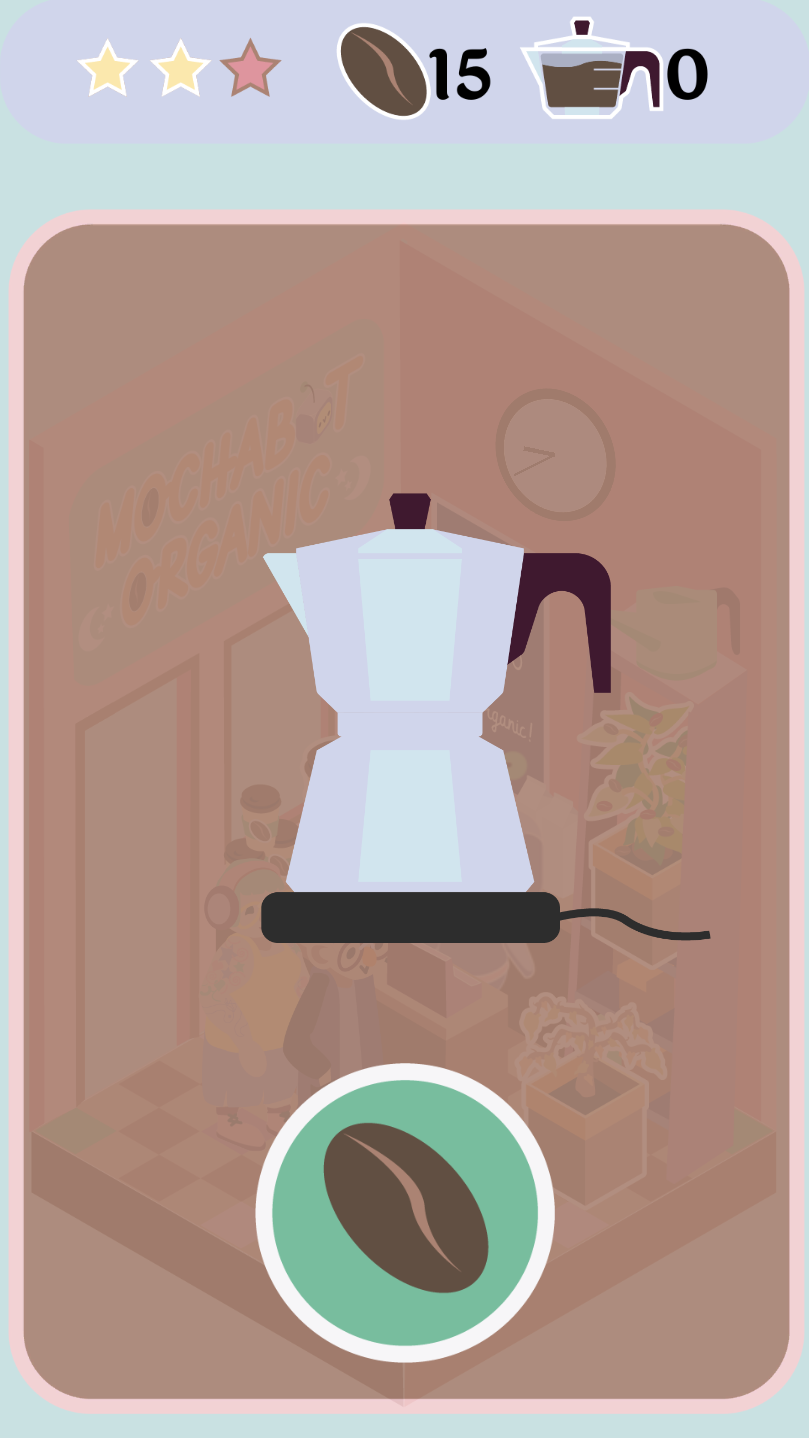This screenshot has width=809, height=1438.
Task: Tap the green coffee bean button
Action: pos(405,1212)
